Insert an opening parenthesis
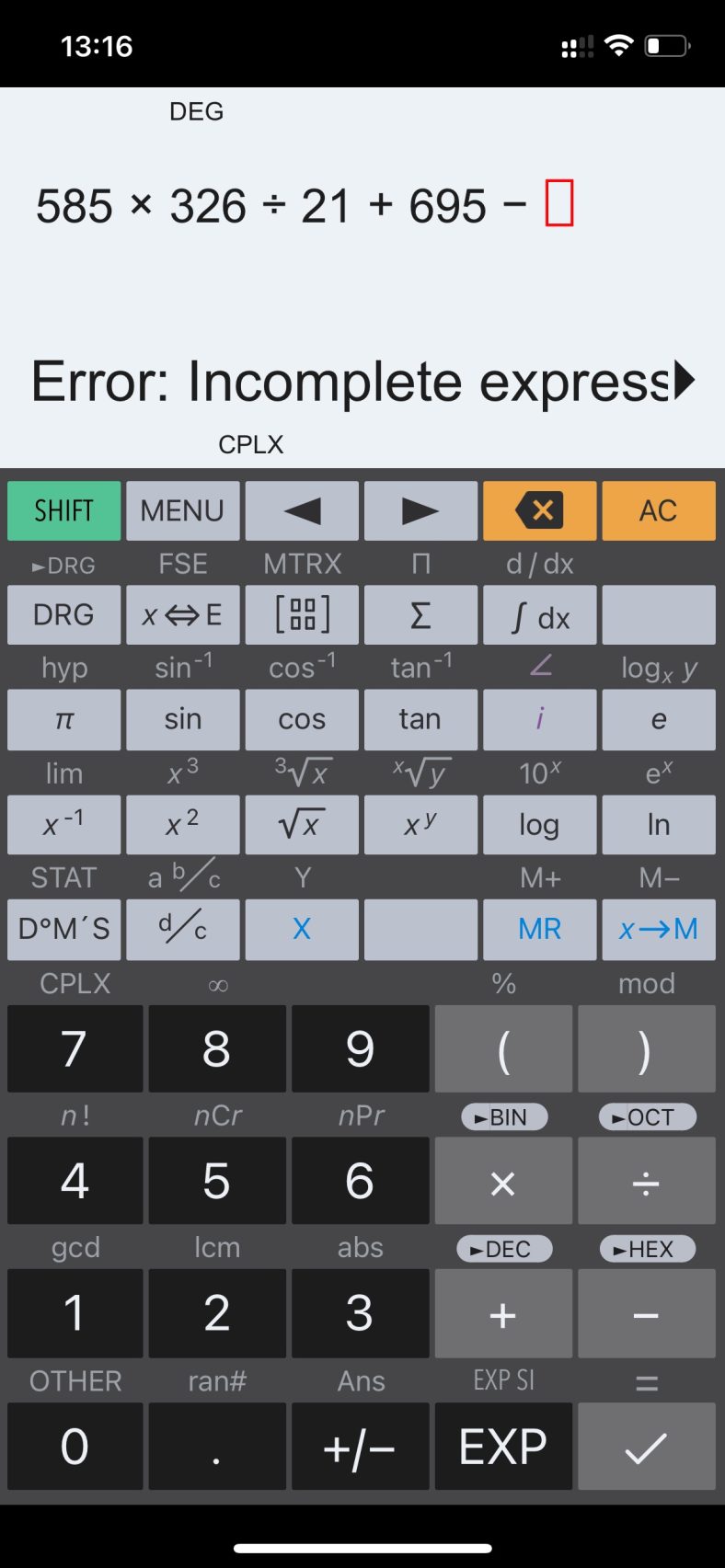This screenshot has width=725, height=1568. [502, 1048]
